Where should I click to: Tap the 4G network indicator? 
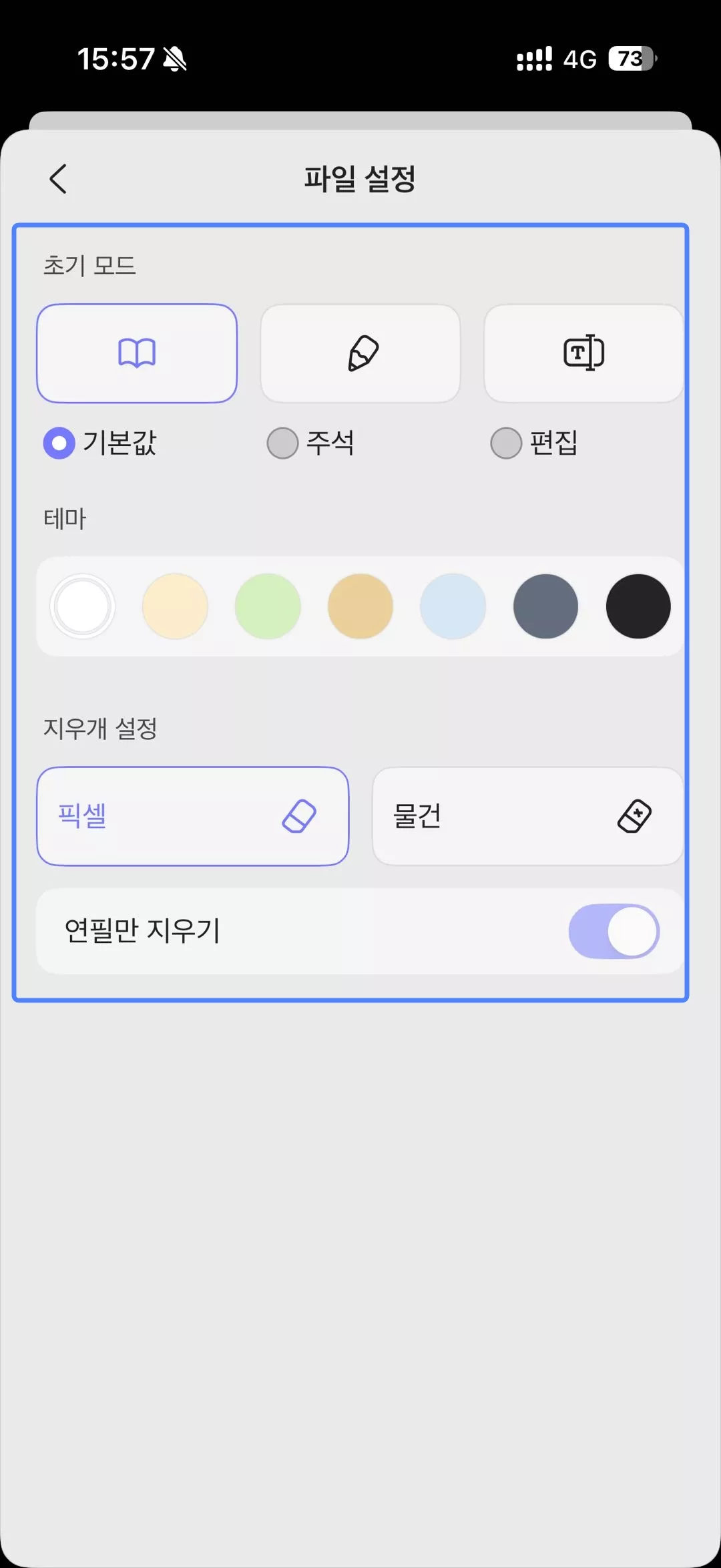pyautogui.click(x=580, y=59)
